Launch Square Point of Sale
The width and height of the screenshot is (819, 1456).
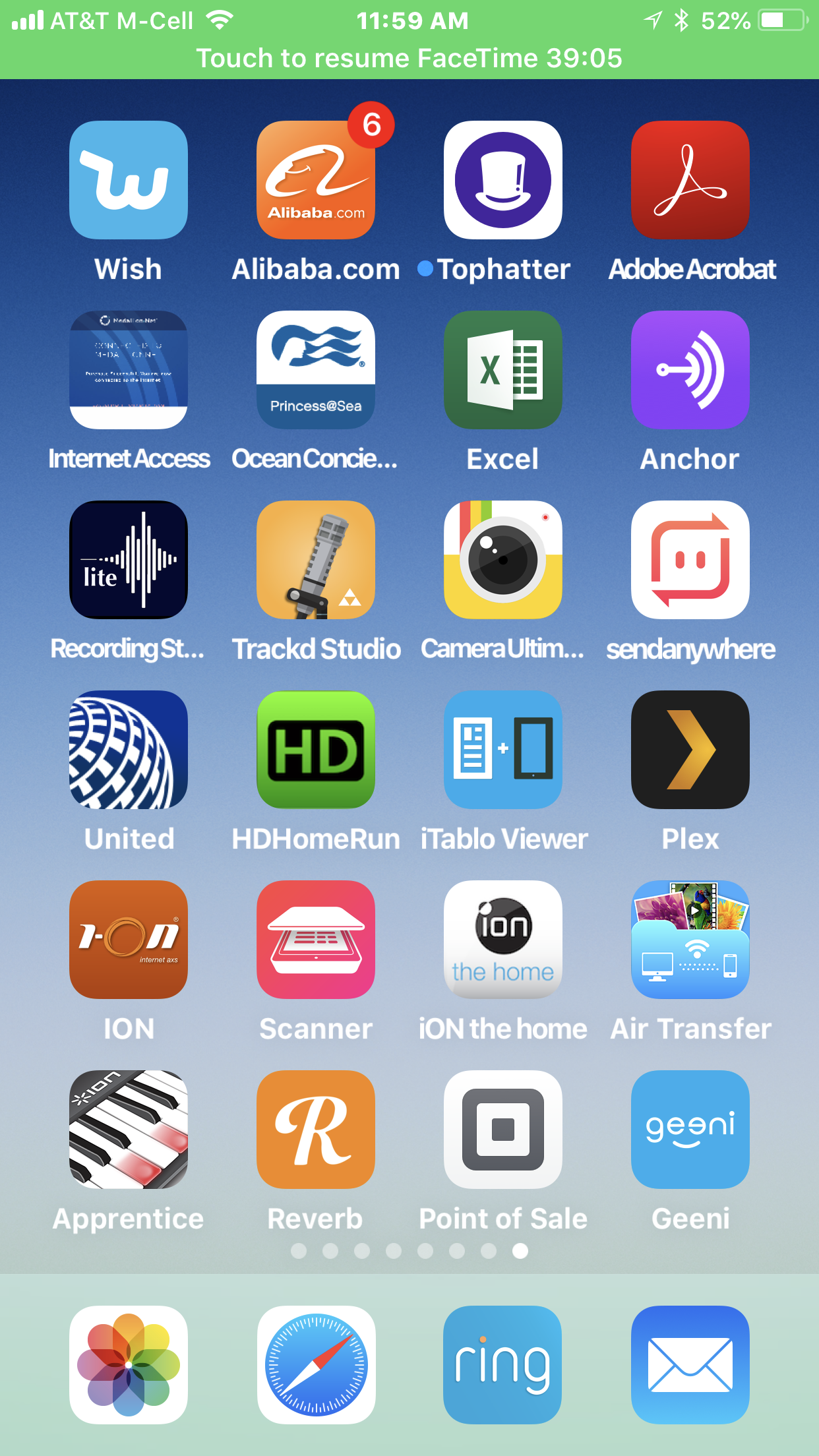[503, 1130]
